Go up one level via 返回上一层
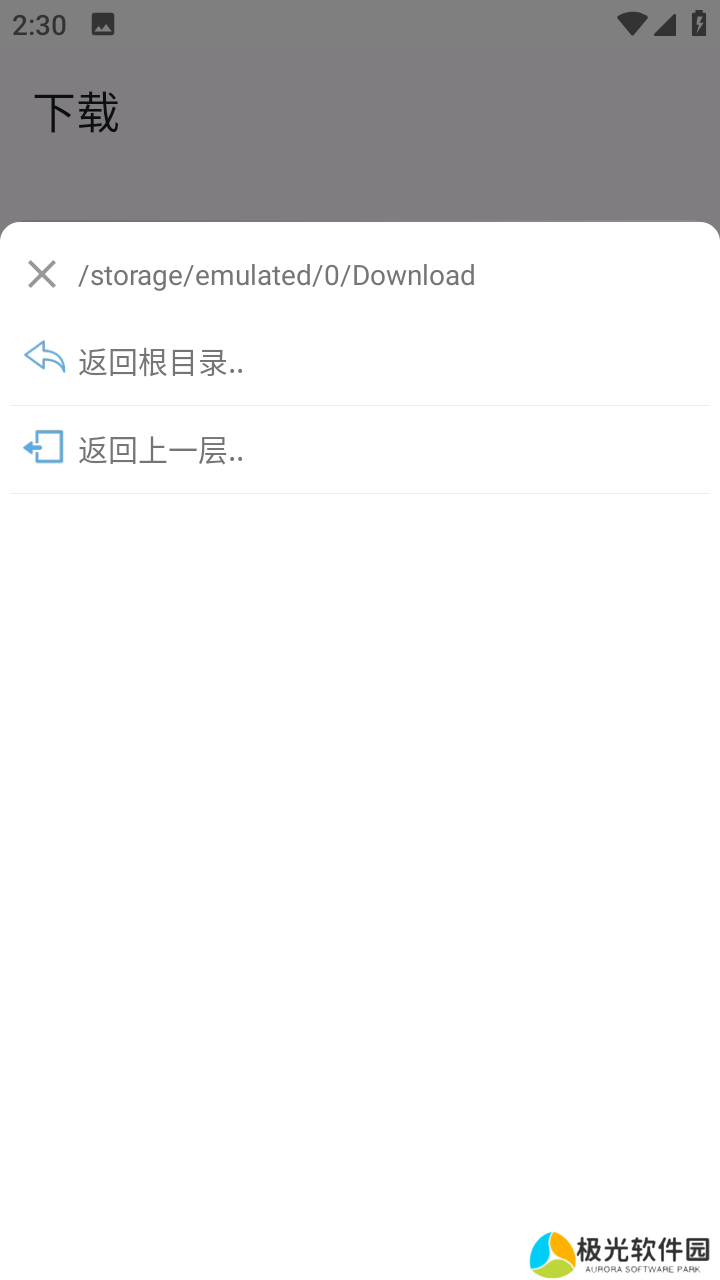 click(160, 450)
